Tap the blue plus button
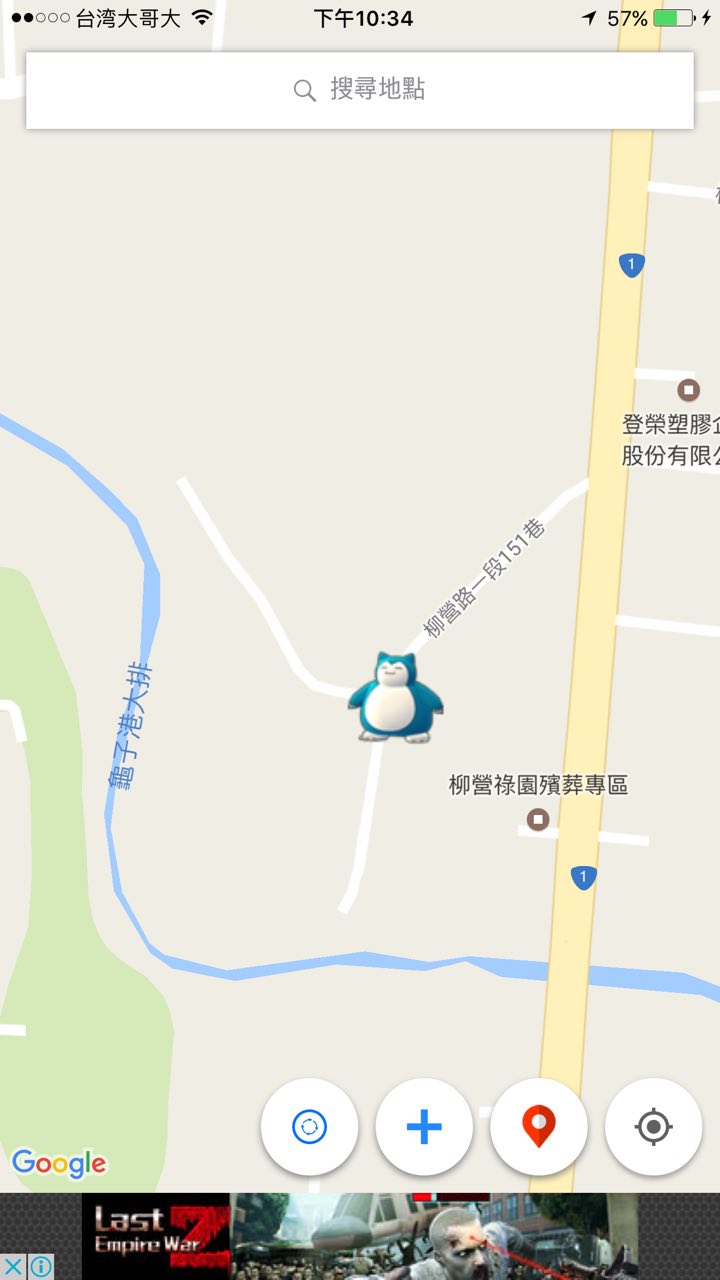The image size is (720, 1280). click(x=424, y=1127)
